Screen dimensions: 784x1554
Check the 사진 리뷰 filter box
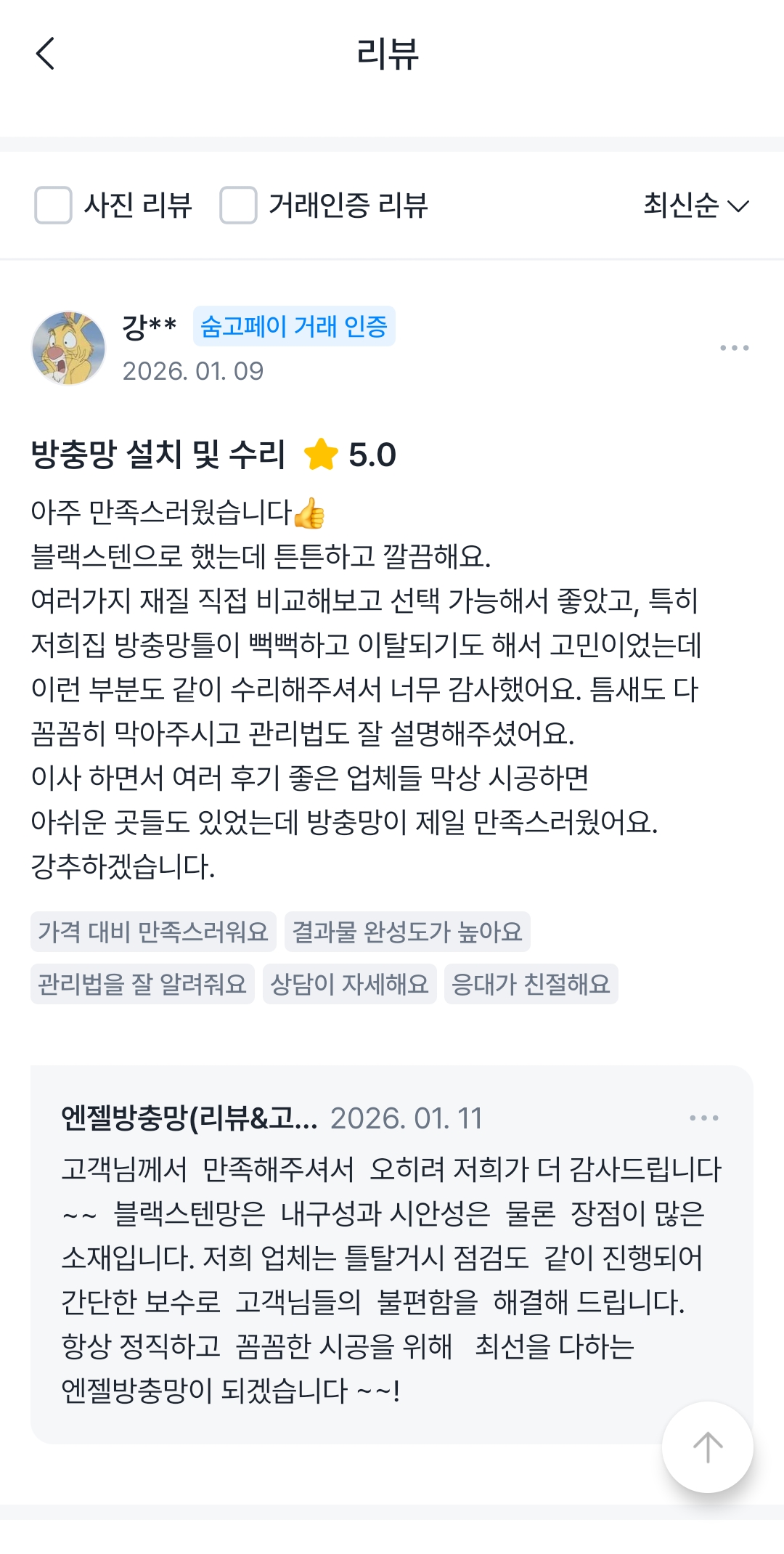click(x=53, y=205)
